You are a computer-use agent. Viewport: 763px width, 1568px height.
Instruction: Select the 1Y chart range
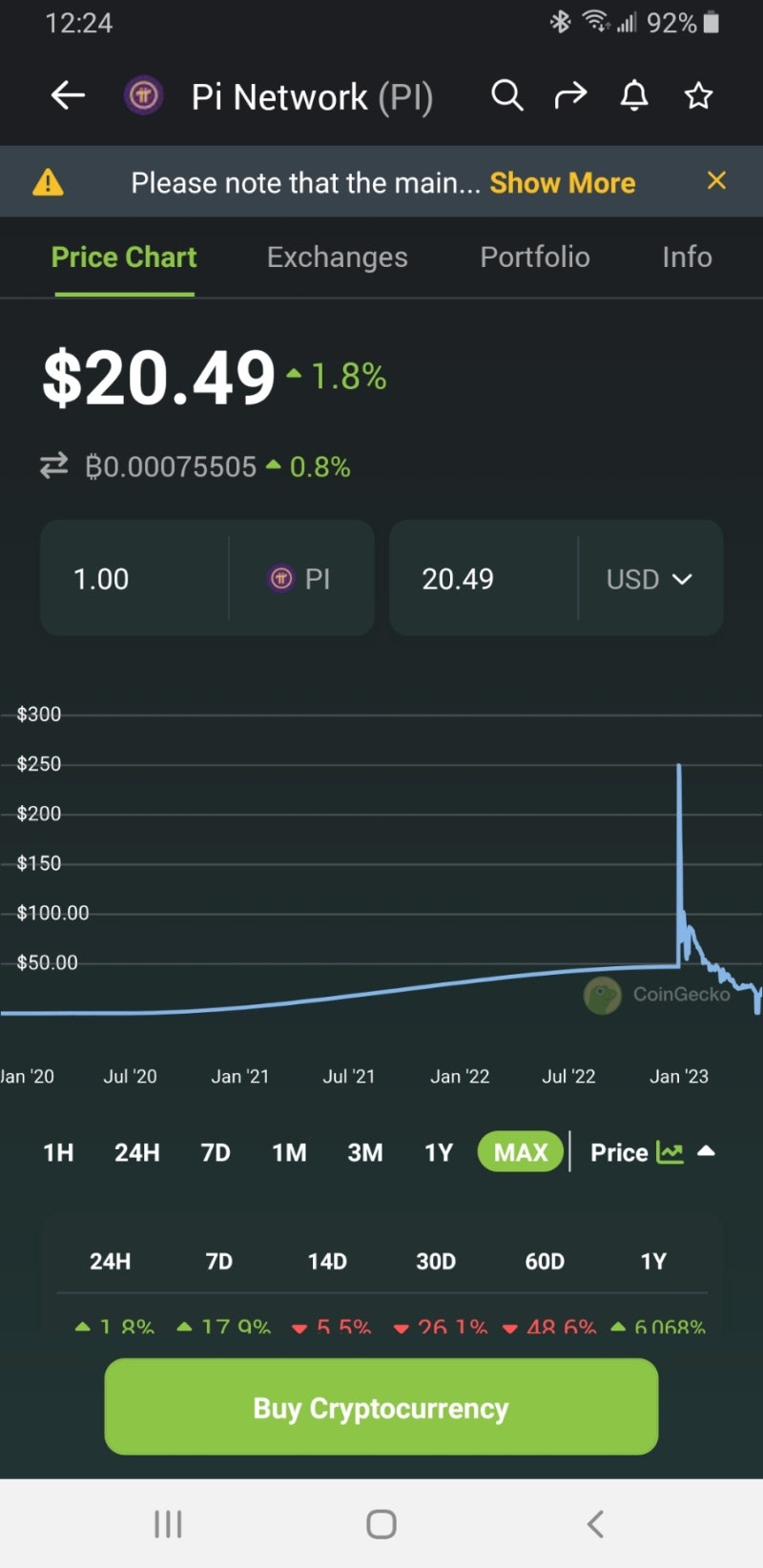pyautogui.click(x=439, y=1152)
